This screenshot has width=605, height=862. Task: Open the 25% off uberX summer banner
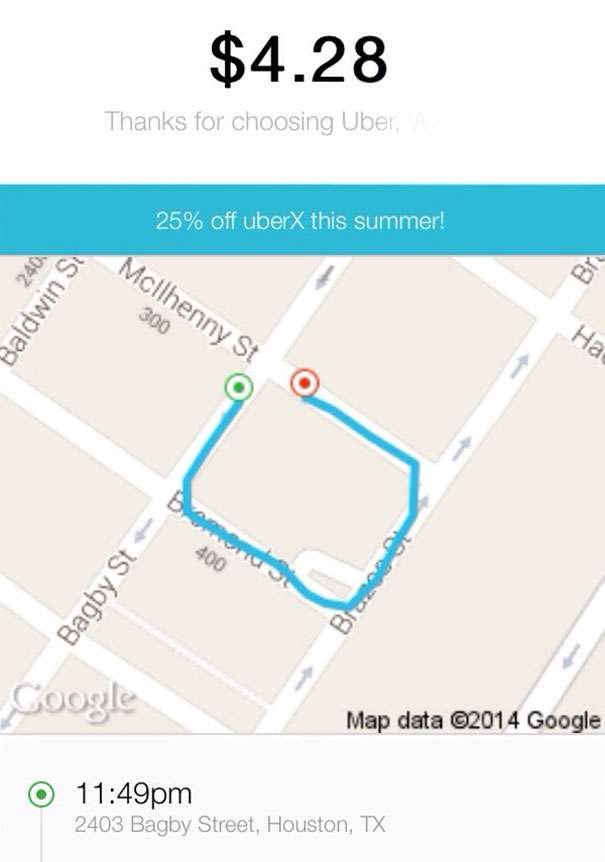click(301, 220)
